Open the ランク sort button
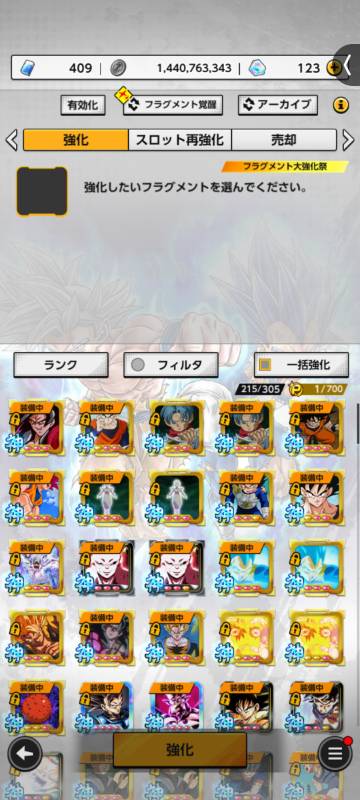The height and width of the screenshot is (800, 360). [61, 365]
